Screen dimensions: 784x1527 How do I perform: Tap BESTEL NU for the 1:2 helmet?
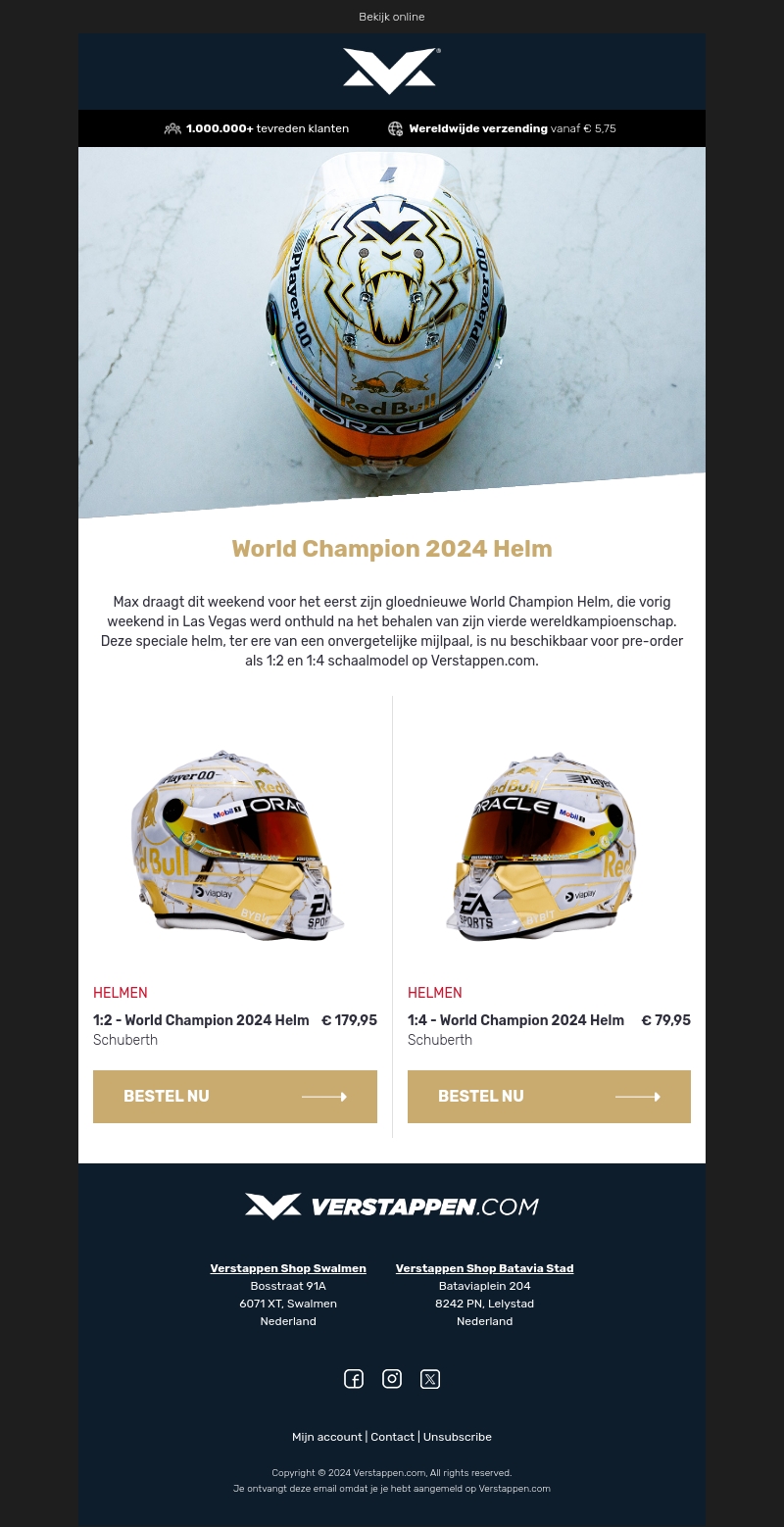click(x=235, y=1096)
